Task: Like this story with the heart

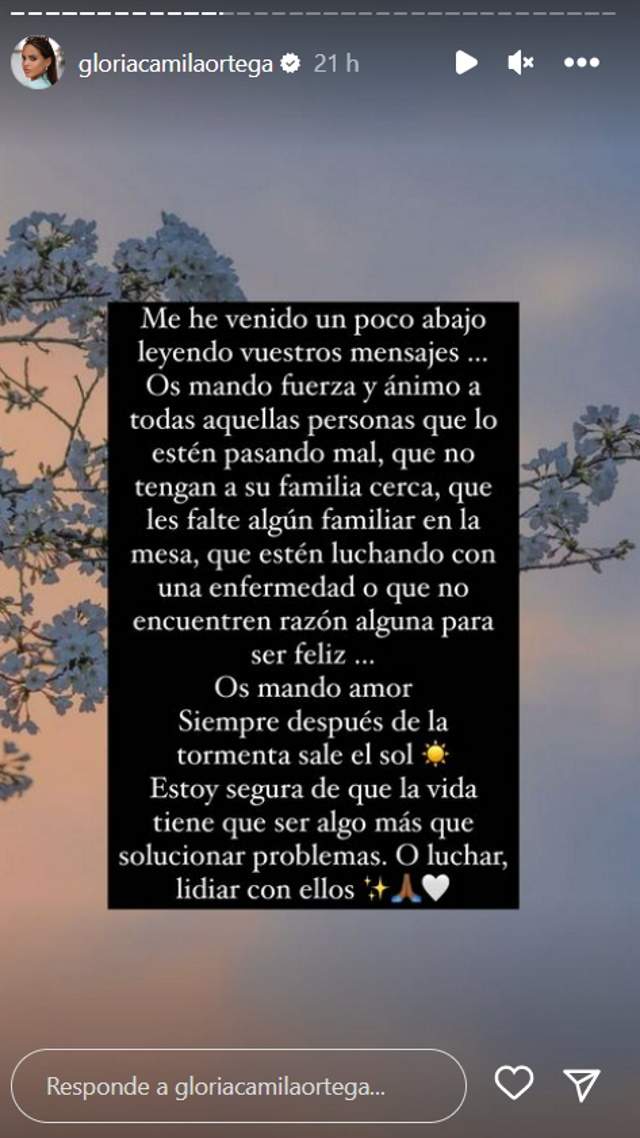Action: click(x=514, y=1084)
